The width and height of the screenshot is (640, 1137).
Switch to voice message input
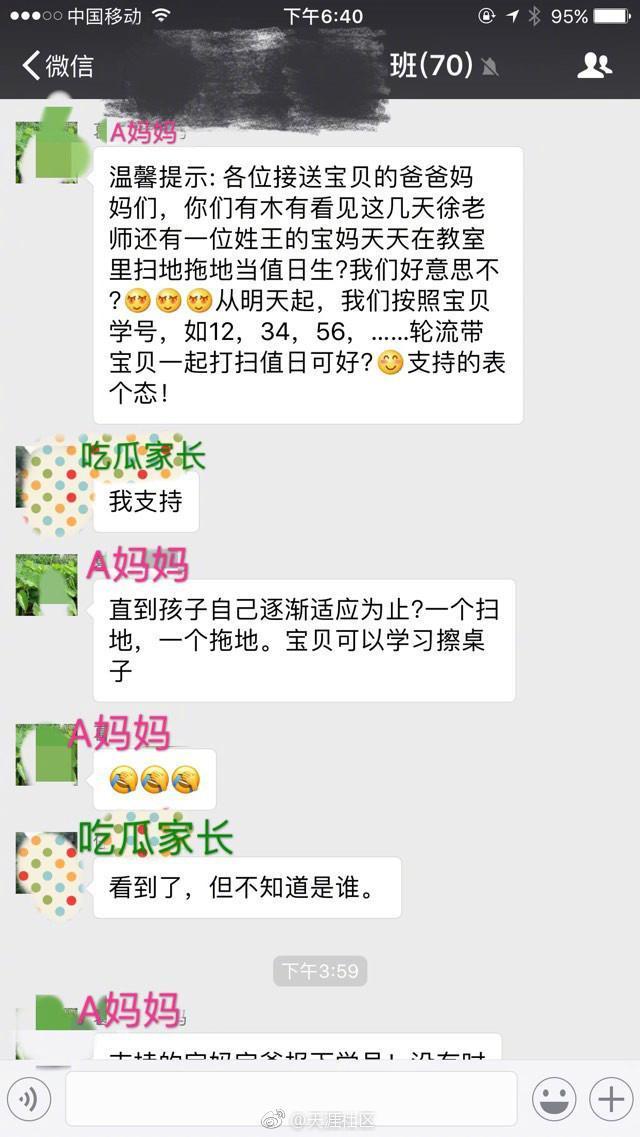pos(27,1099)
